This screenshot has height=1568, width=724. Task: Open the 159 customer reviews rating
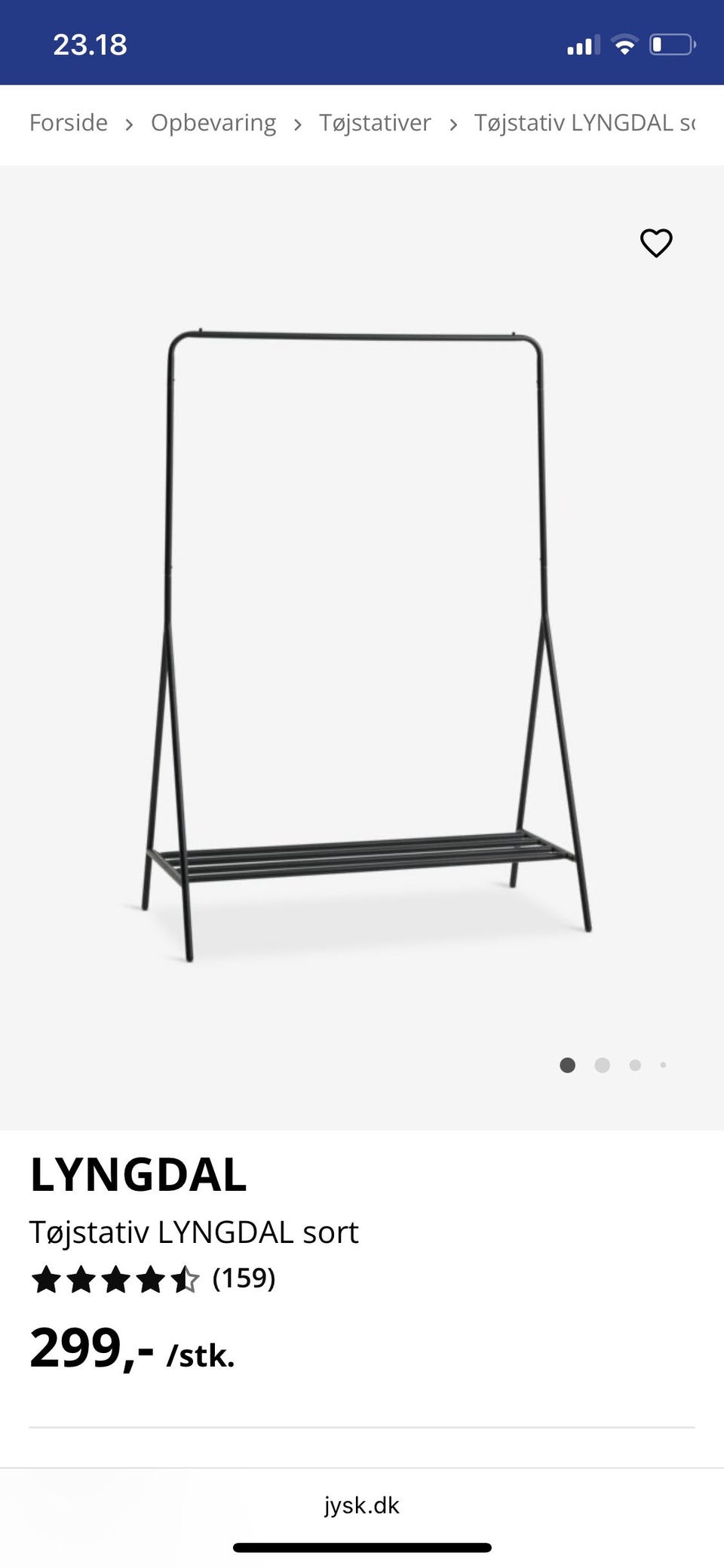tap(153, 1279)
